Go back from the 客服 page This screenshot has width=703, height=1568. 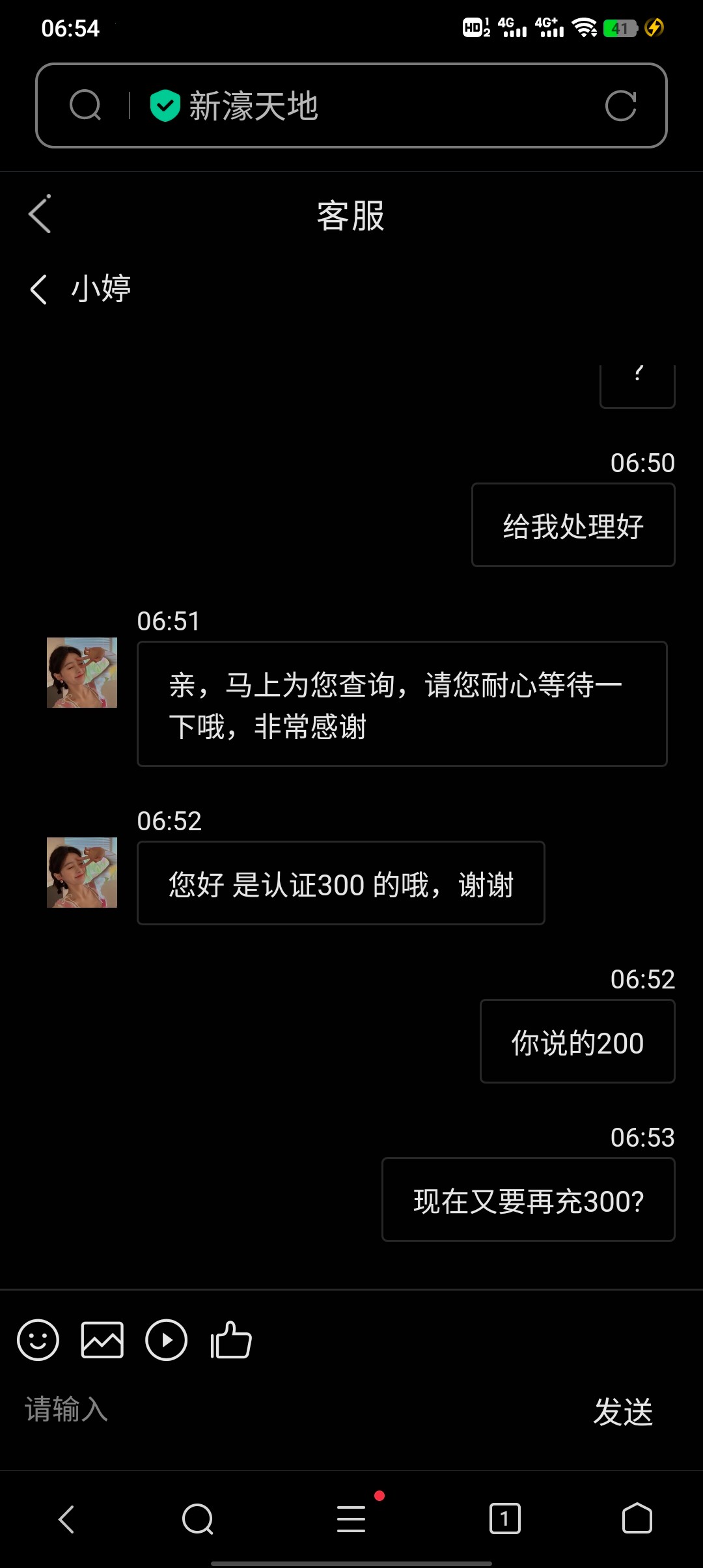tap(40, 214)
